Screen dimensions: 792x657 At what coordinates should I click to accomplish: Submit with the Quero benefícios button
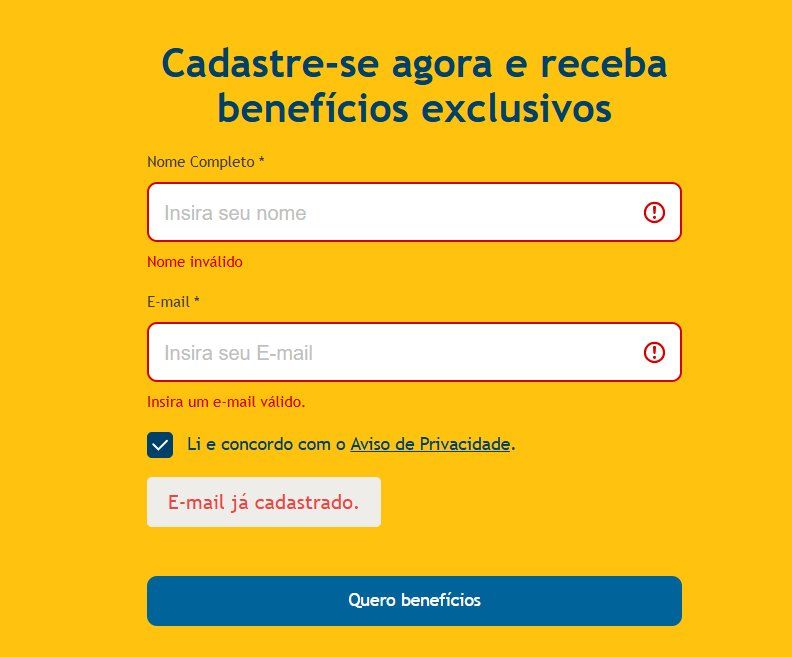coord(414,601)
